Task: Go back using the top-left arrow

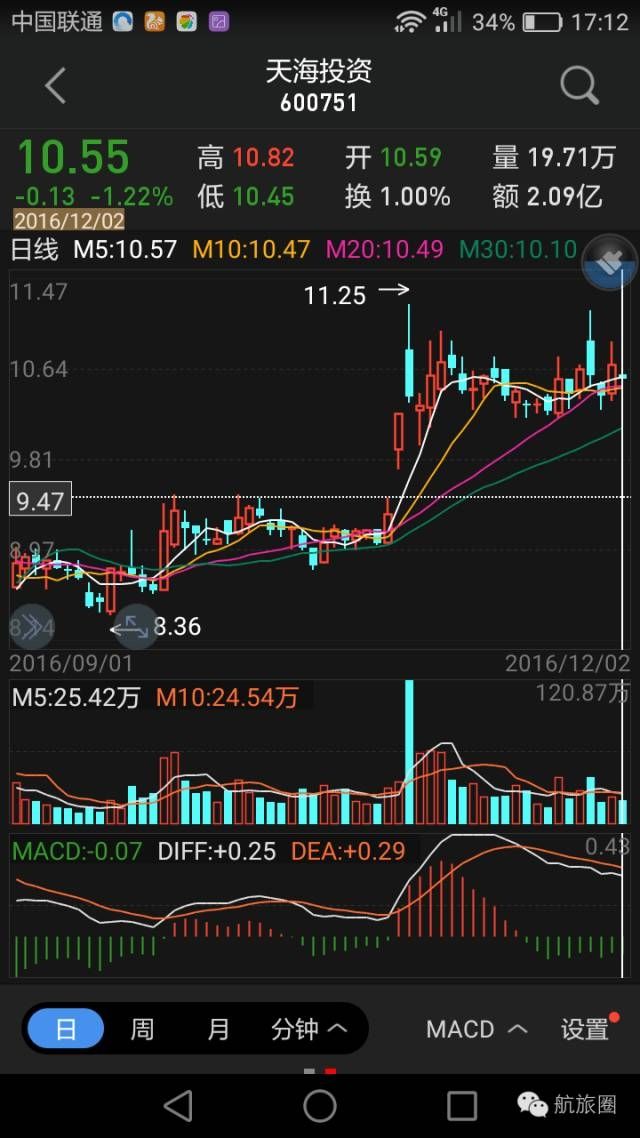Action: 55,86
